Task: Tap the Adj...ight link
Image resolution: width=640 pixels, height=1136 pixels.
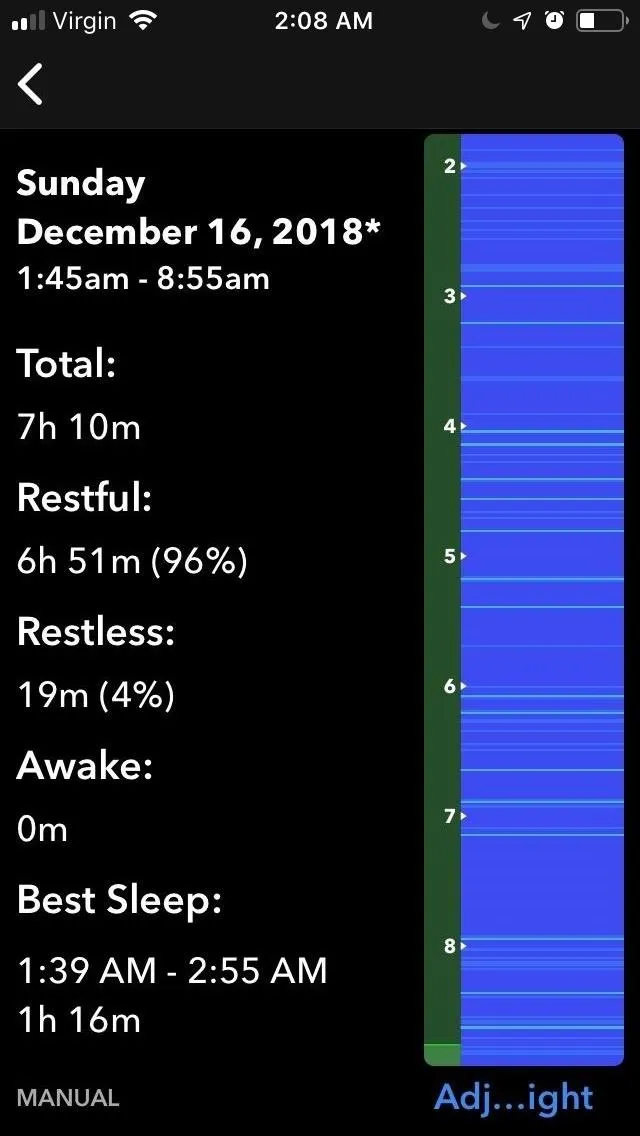Action: point(513,1098)
